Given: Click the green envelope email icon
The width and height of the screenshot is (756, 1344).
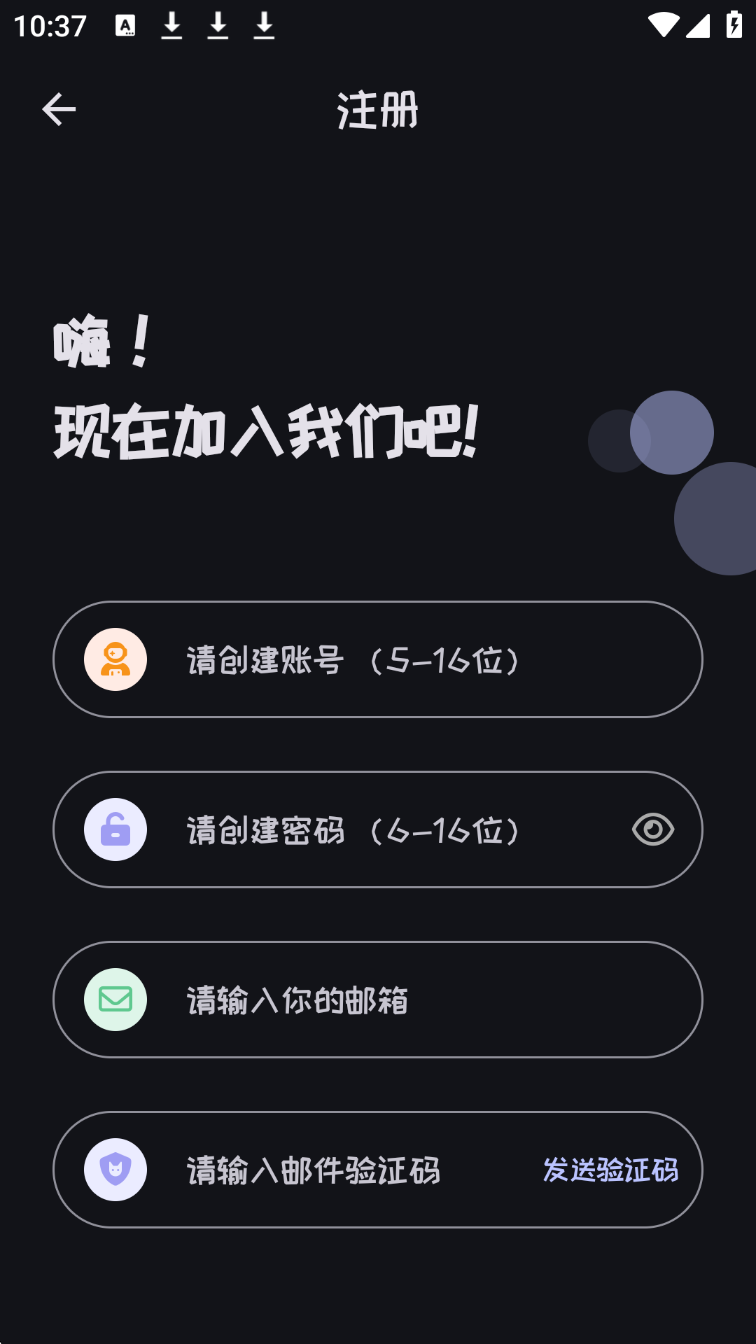Looking at the screenshot, I should pos(115,999).
